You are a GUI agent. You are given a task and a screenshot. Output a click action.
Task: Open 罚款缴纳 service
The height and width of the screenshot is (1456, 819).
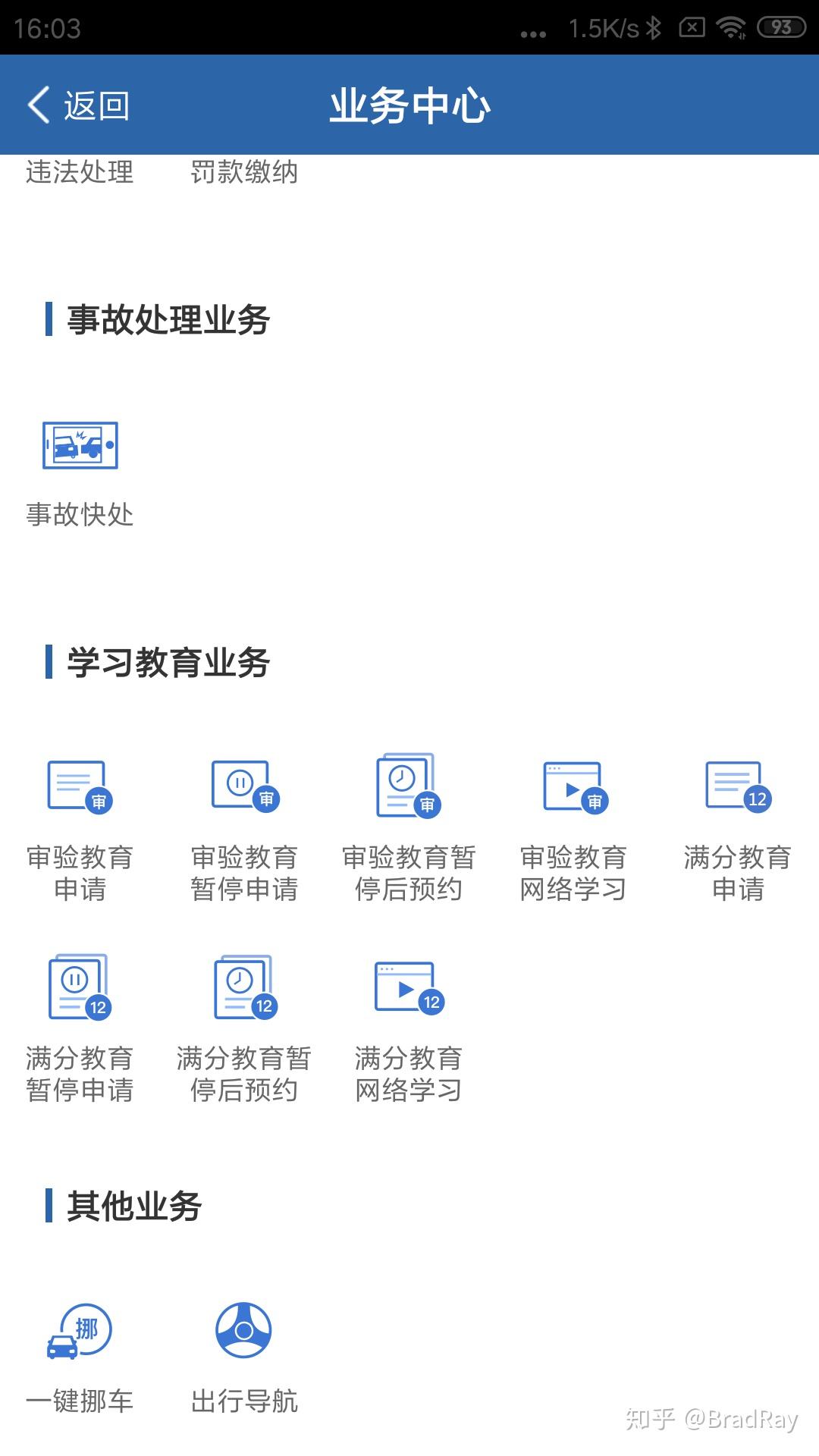pos(244,172)
